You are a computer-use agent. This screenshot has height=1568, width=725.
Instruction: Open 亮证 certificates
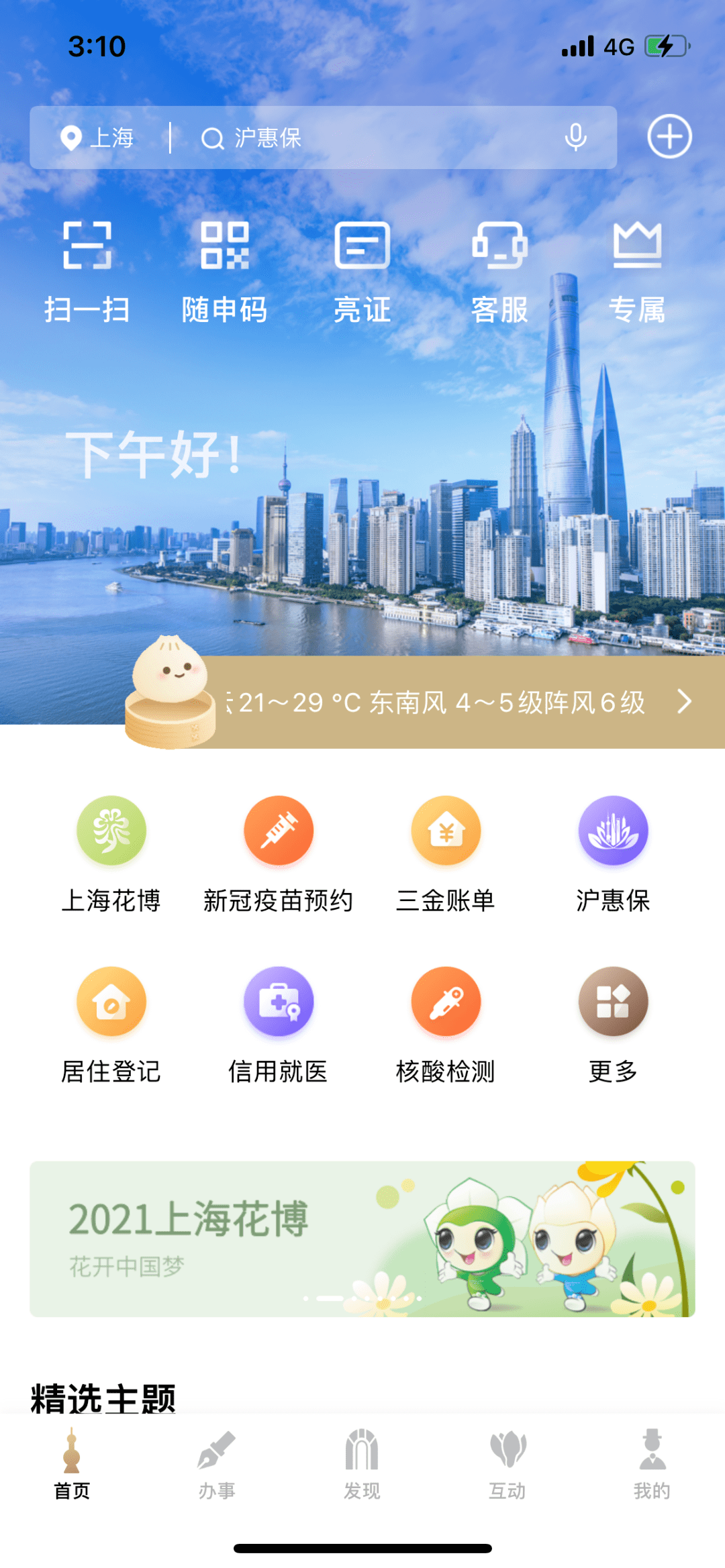click(362, 272)
